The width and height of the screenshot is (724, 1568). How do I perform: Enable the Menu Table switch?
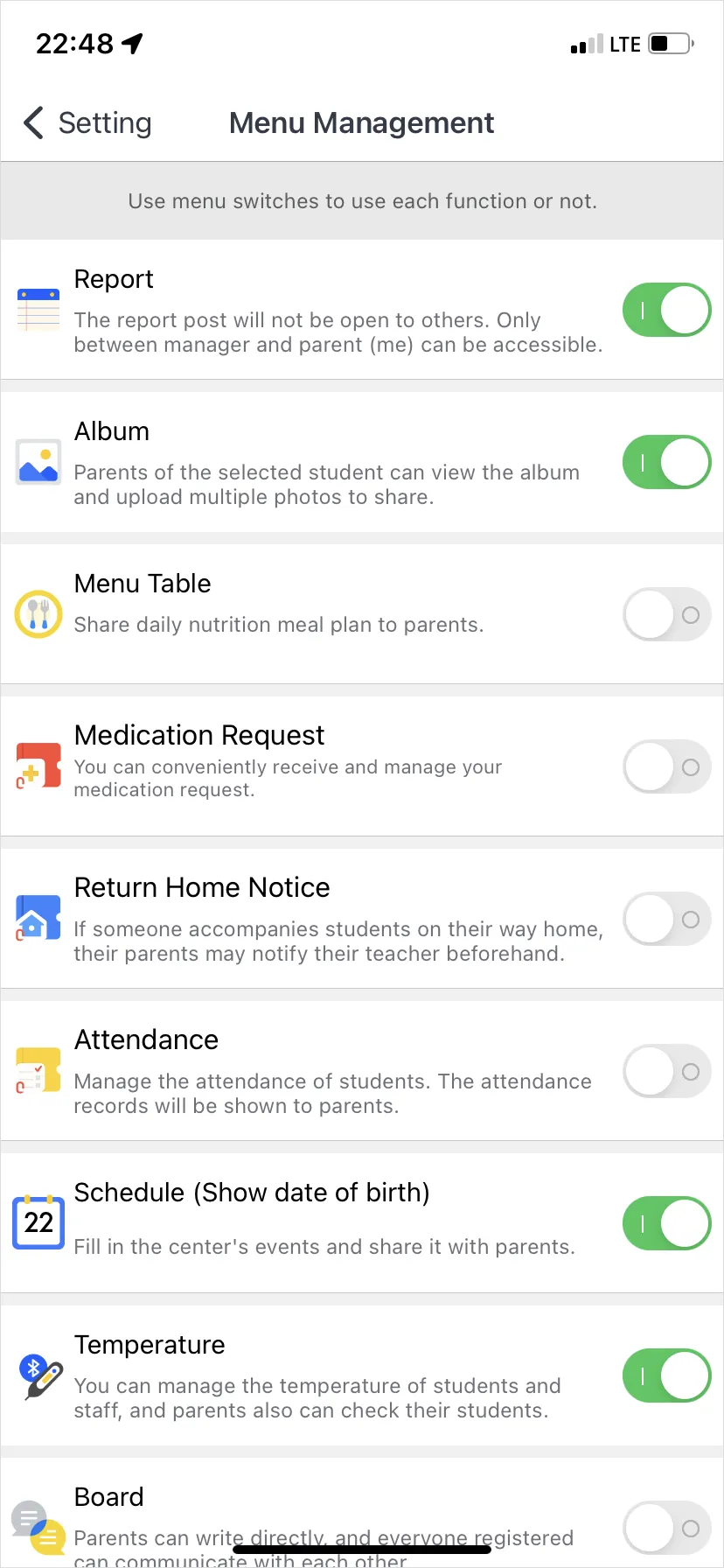(x=666, y=614)
